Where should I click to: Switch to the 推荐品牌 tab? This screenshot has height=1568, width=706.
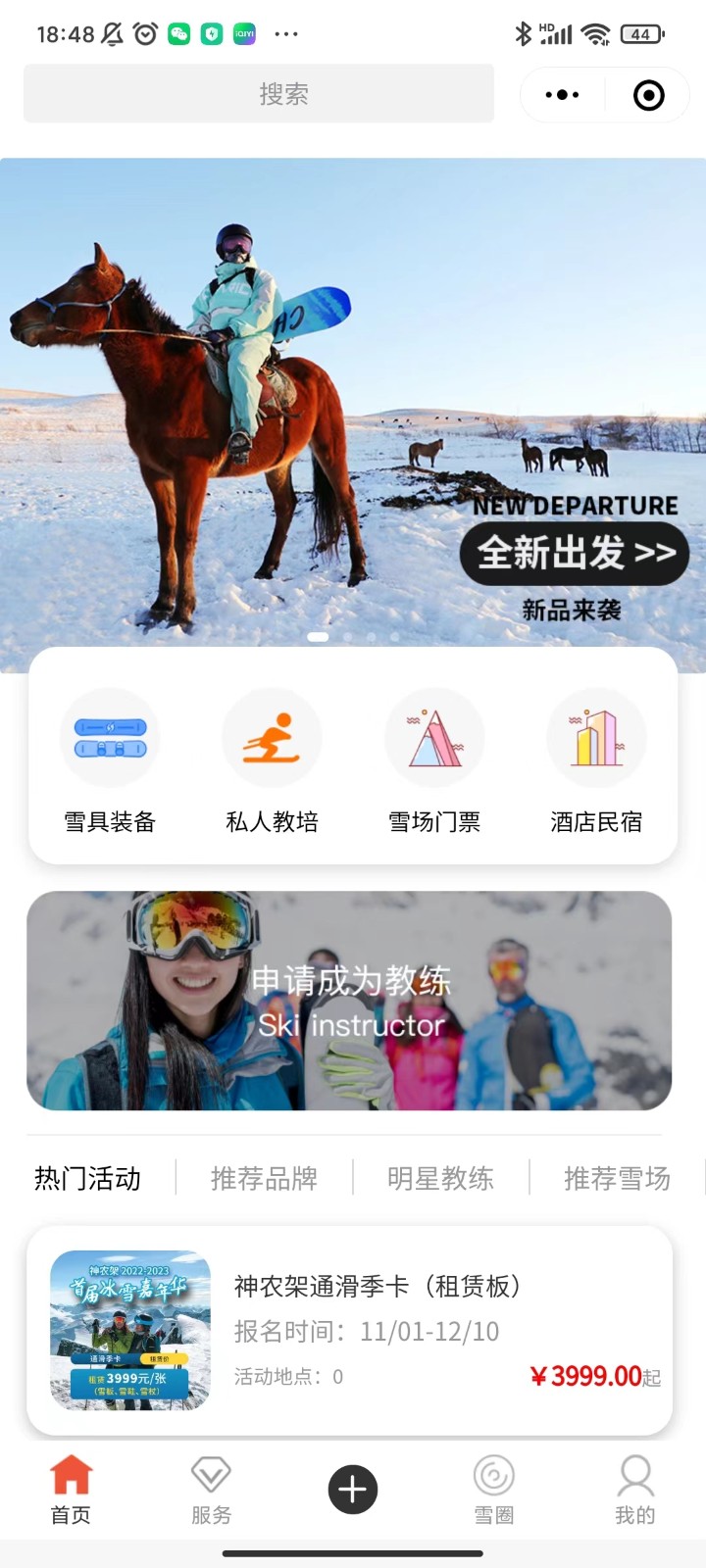[x=264, y=1178]
